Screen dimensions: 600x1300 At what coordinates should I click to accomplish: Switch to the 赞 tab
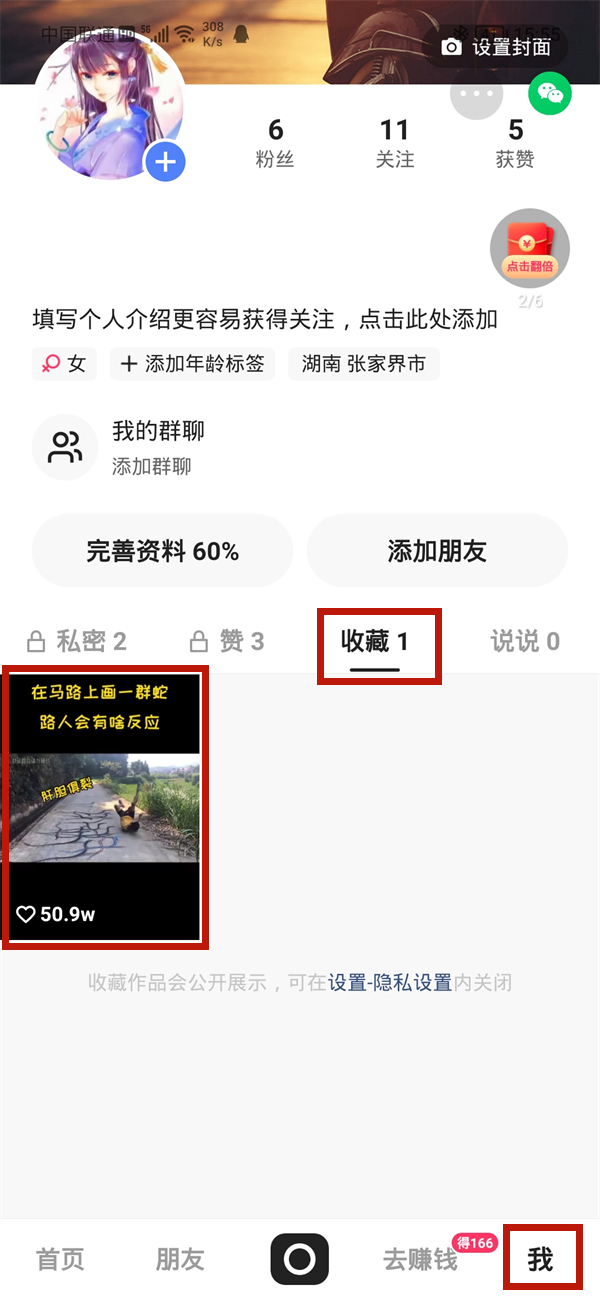tap(228, 641)
